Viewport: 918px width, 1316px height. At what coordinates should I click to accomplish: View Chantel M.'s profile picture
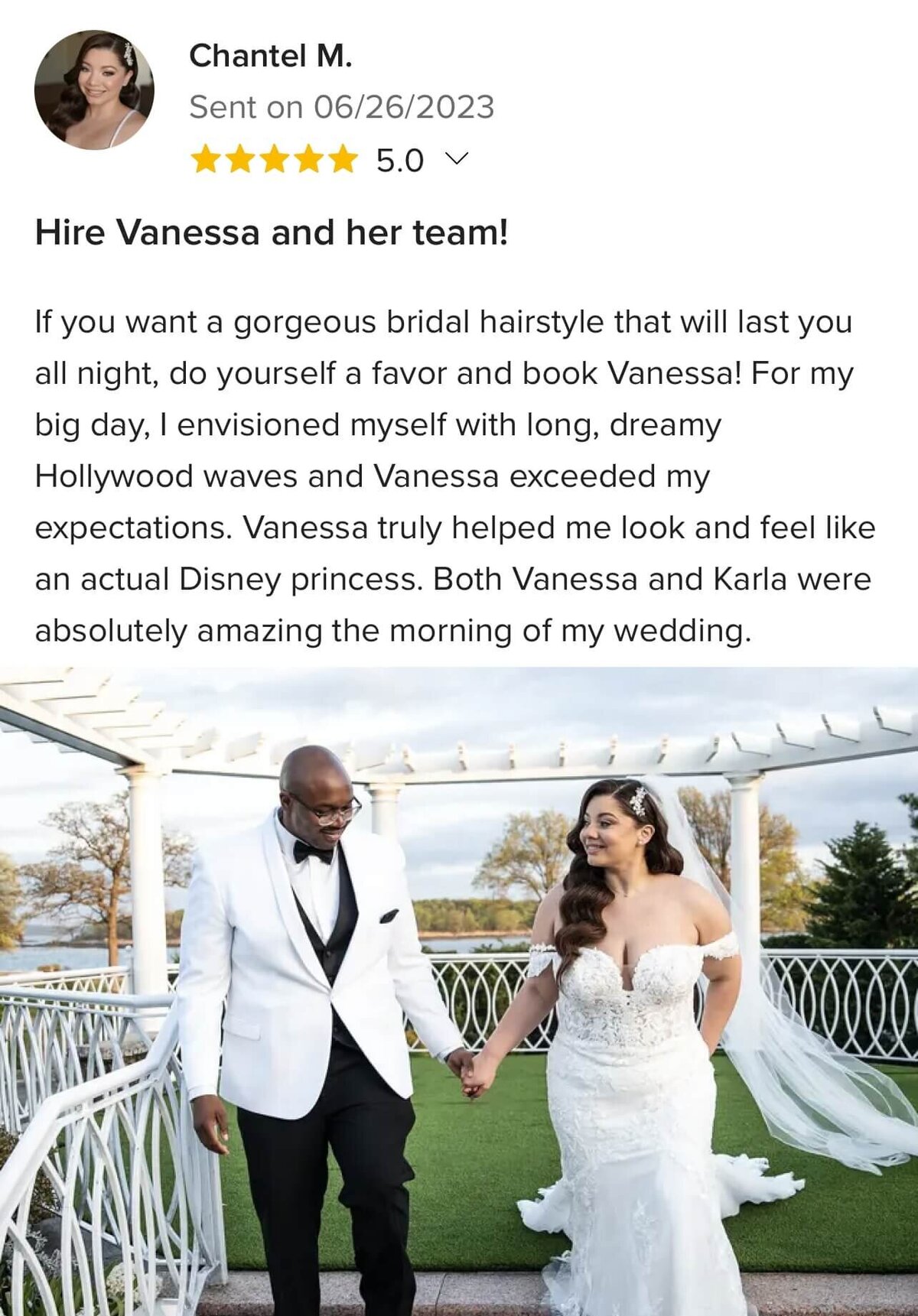[94, 90]
